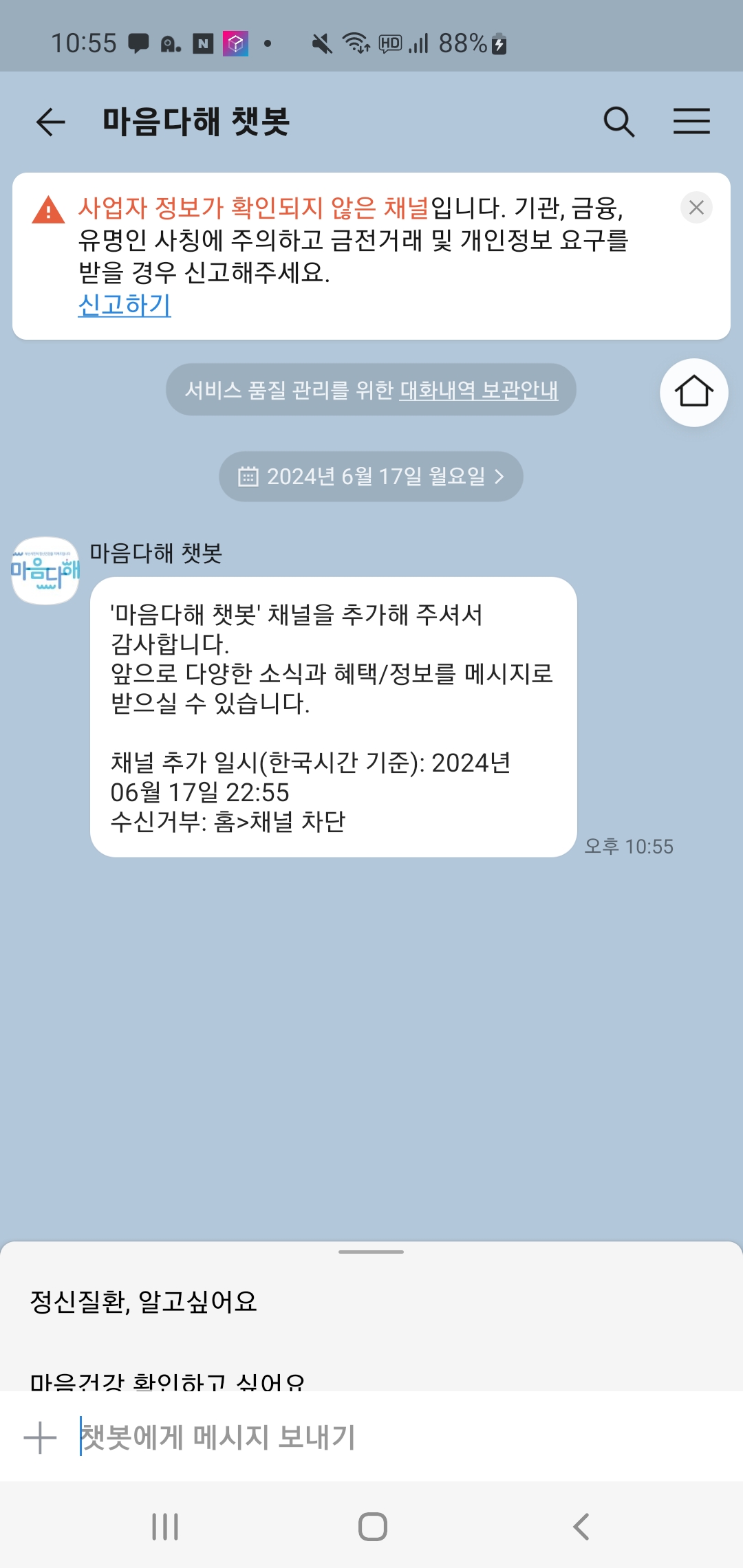
Task: Tap the 신고하기 report link
Action: click(125, 305)
